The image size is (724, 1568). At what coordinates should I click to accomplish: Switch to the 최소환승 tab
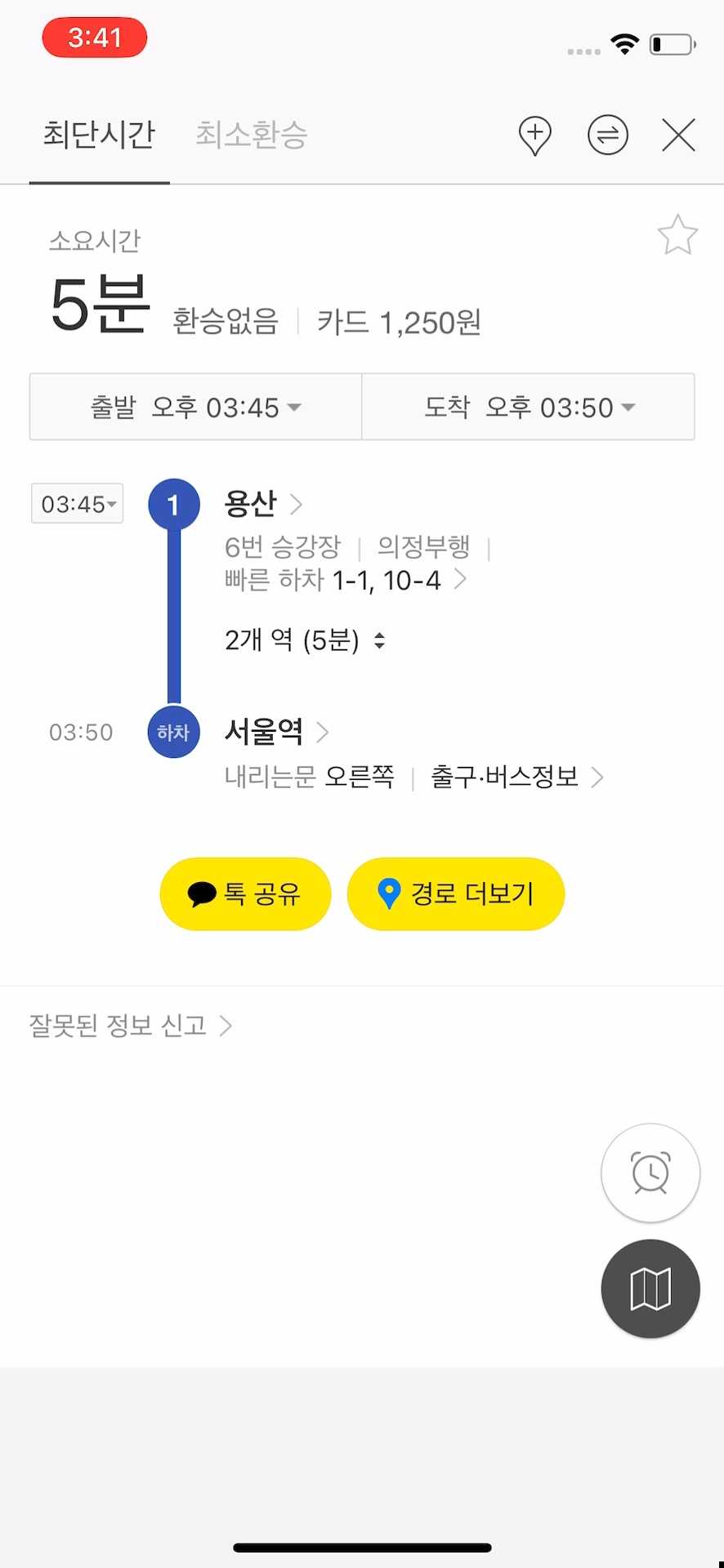pos(250,136)
